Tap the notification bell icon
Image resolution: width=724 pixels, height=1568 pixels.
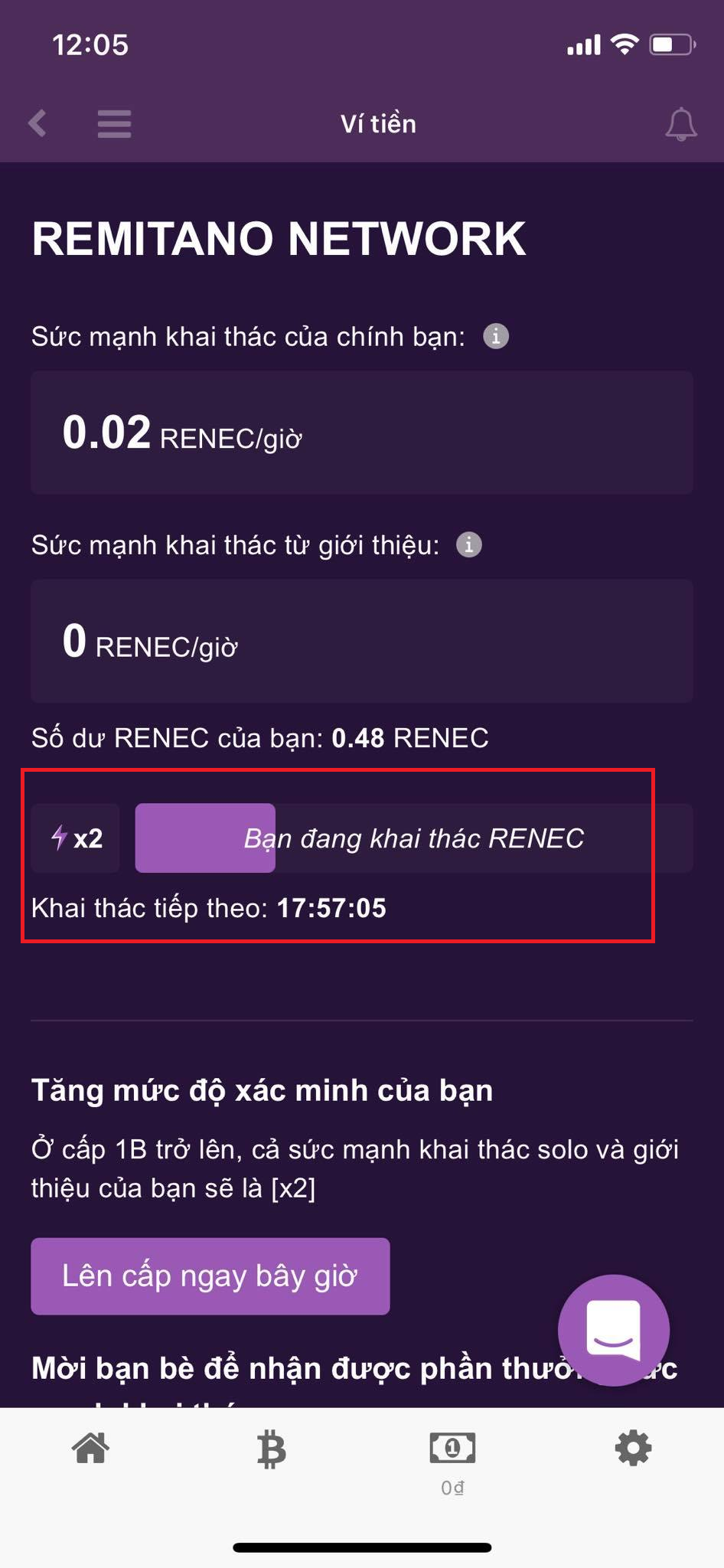tap(680, 123)
